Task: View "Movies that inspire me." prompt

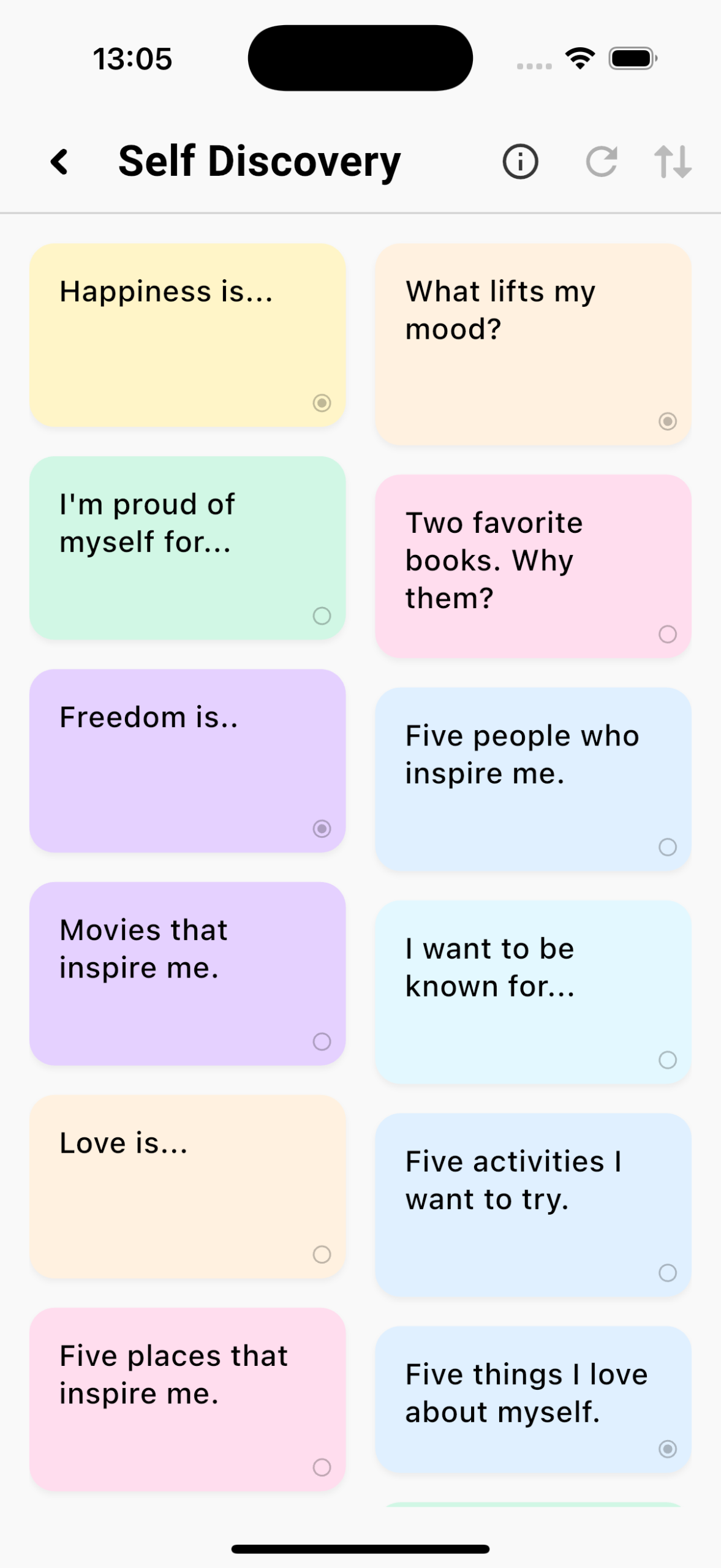Action: tap(187, 973)
